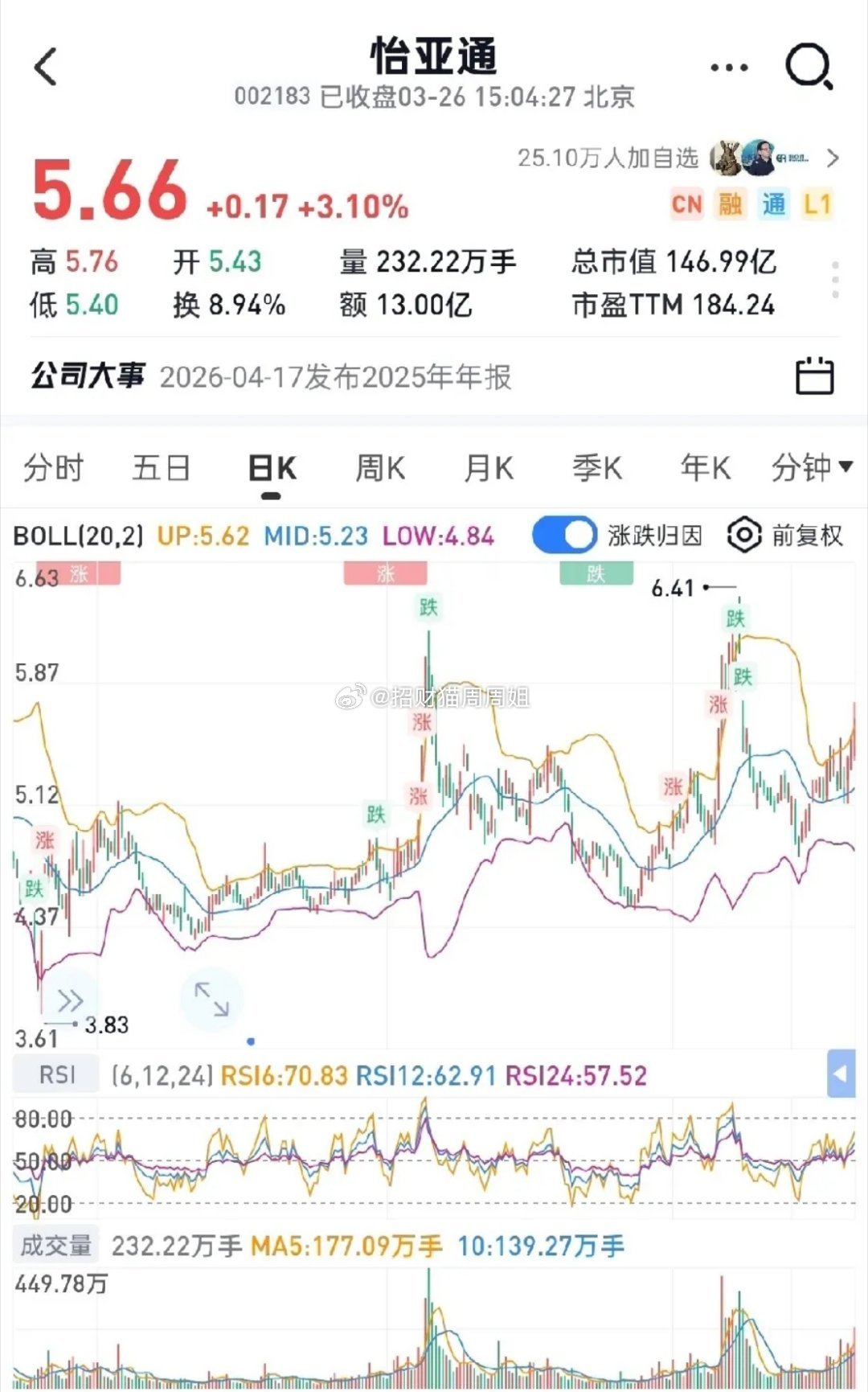Click 25.10万人加自选 to add to watchlist

[x=607, y=158]
